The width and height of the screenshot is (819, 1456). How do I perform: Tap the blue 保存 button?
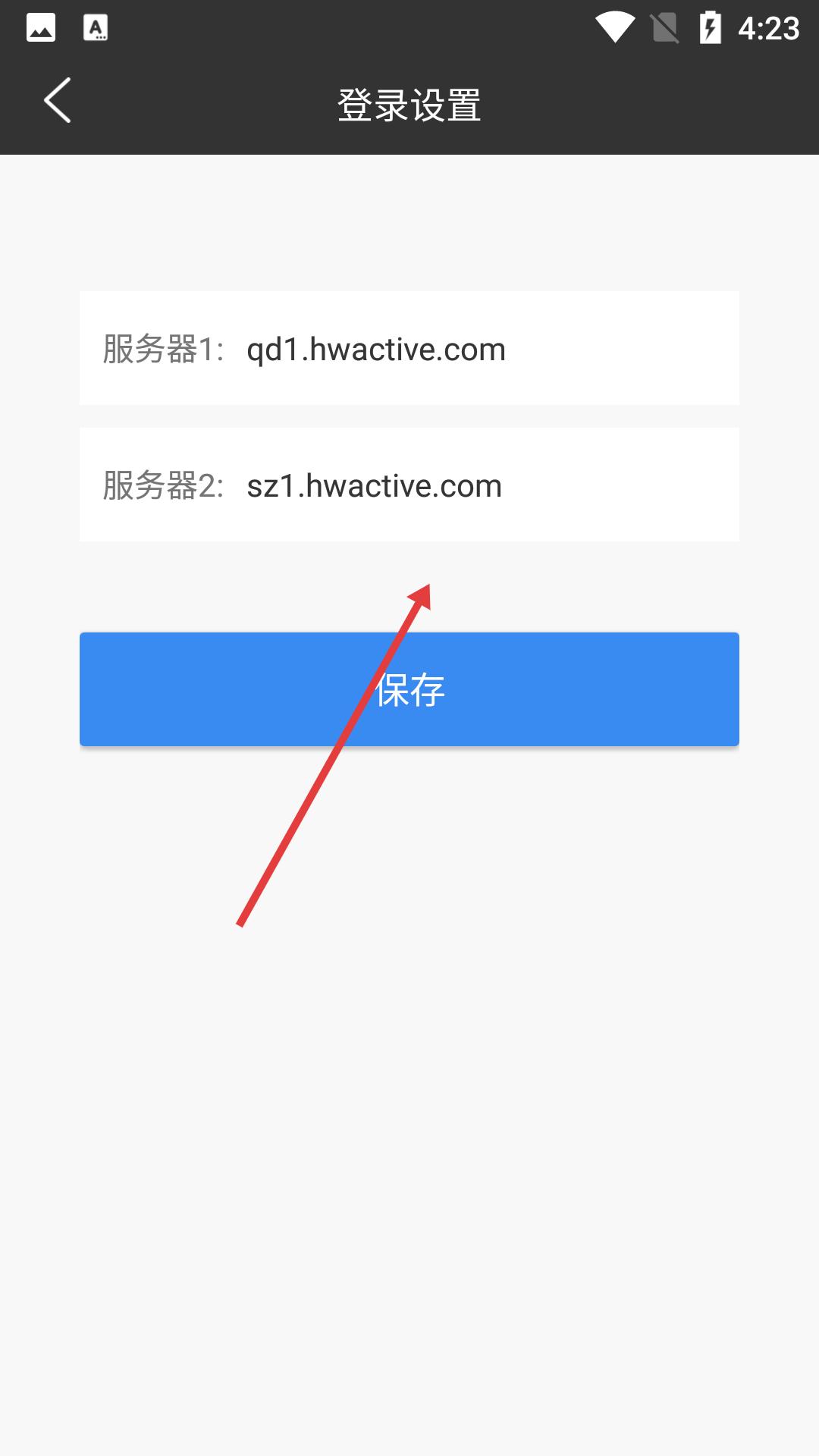tap(409, 689)
